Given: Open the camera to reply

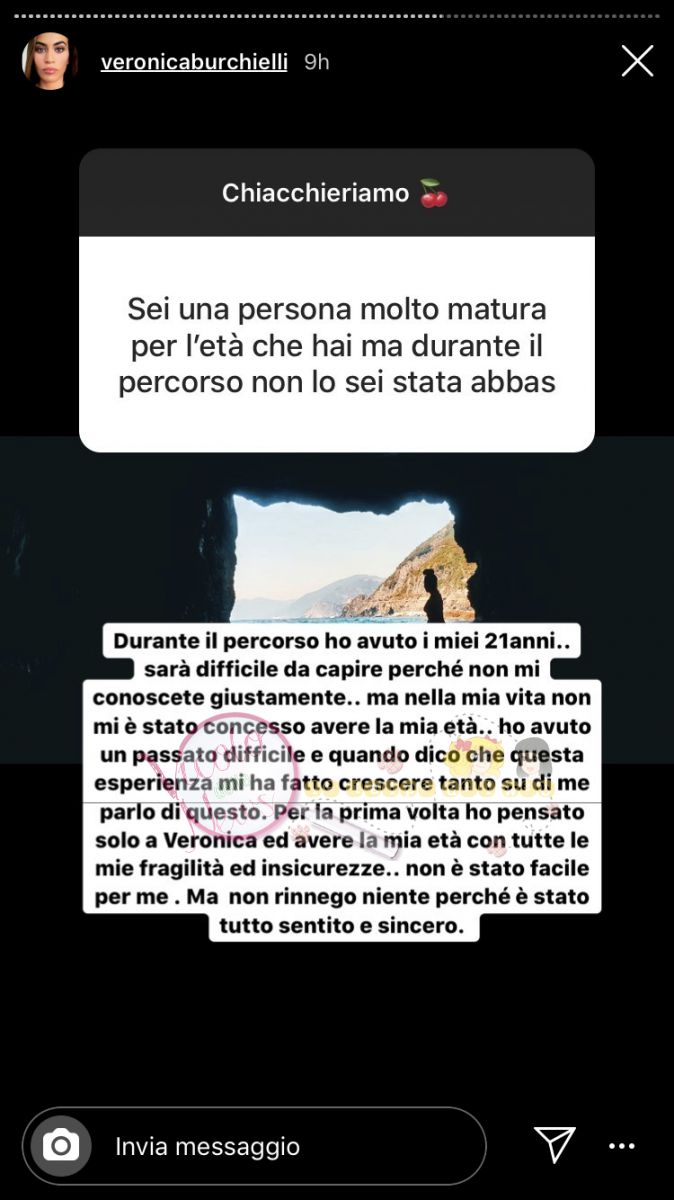Looking at the screenshot, I should click(x=61, y=1145).
